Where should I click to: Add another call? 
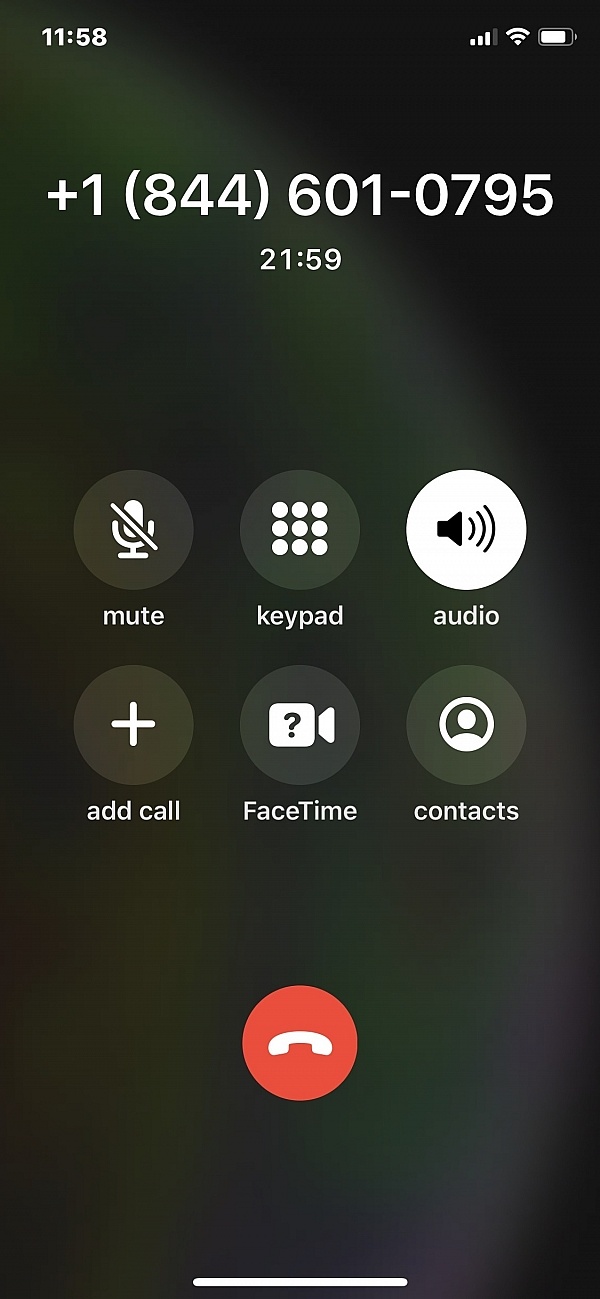133,724
